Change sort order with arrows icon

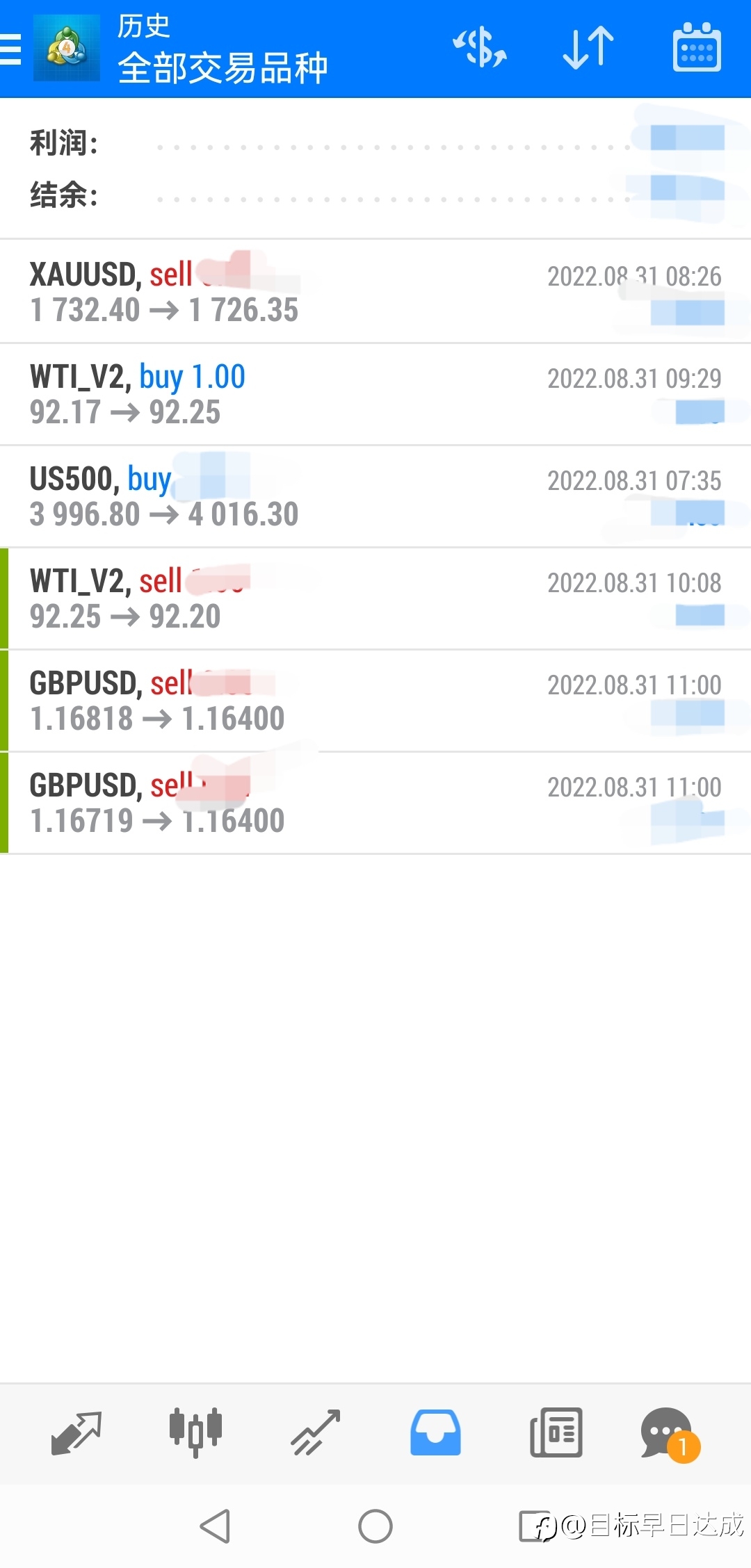[x=588, y=47]
